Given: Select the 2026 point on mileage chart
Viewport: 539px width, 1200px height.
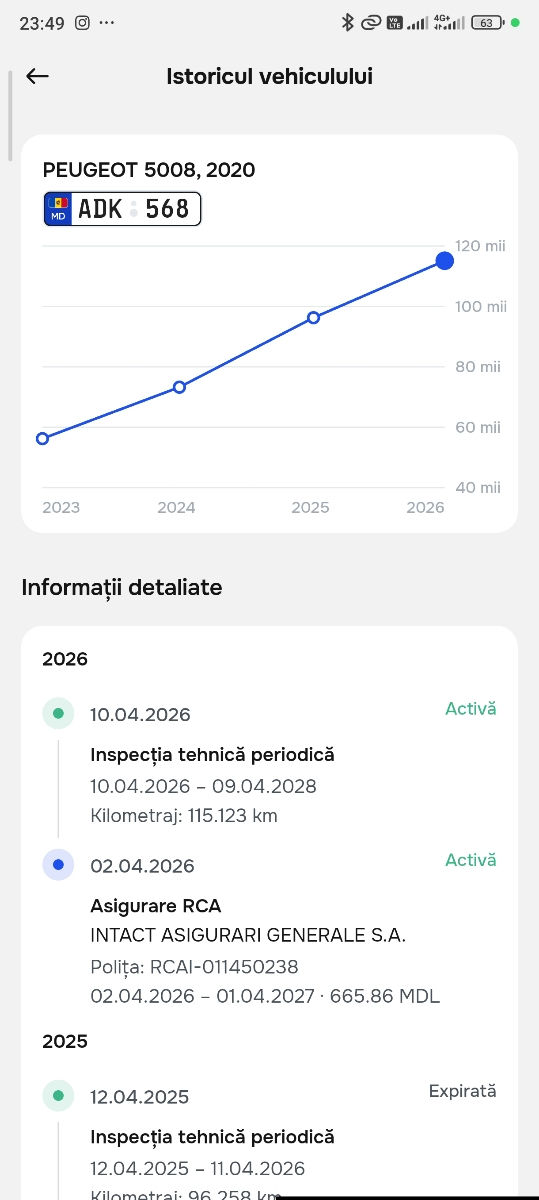Looking at the screenshot, I should (x=445, y=261).
